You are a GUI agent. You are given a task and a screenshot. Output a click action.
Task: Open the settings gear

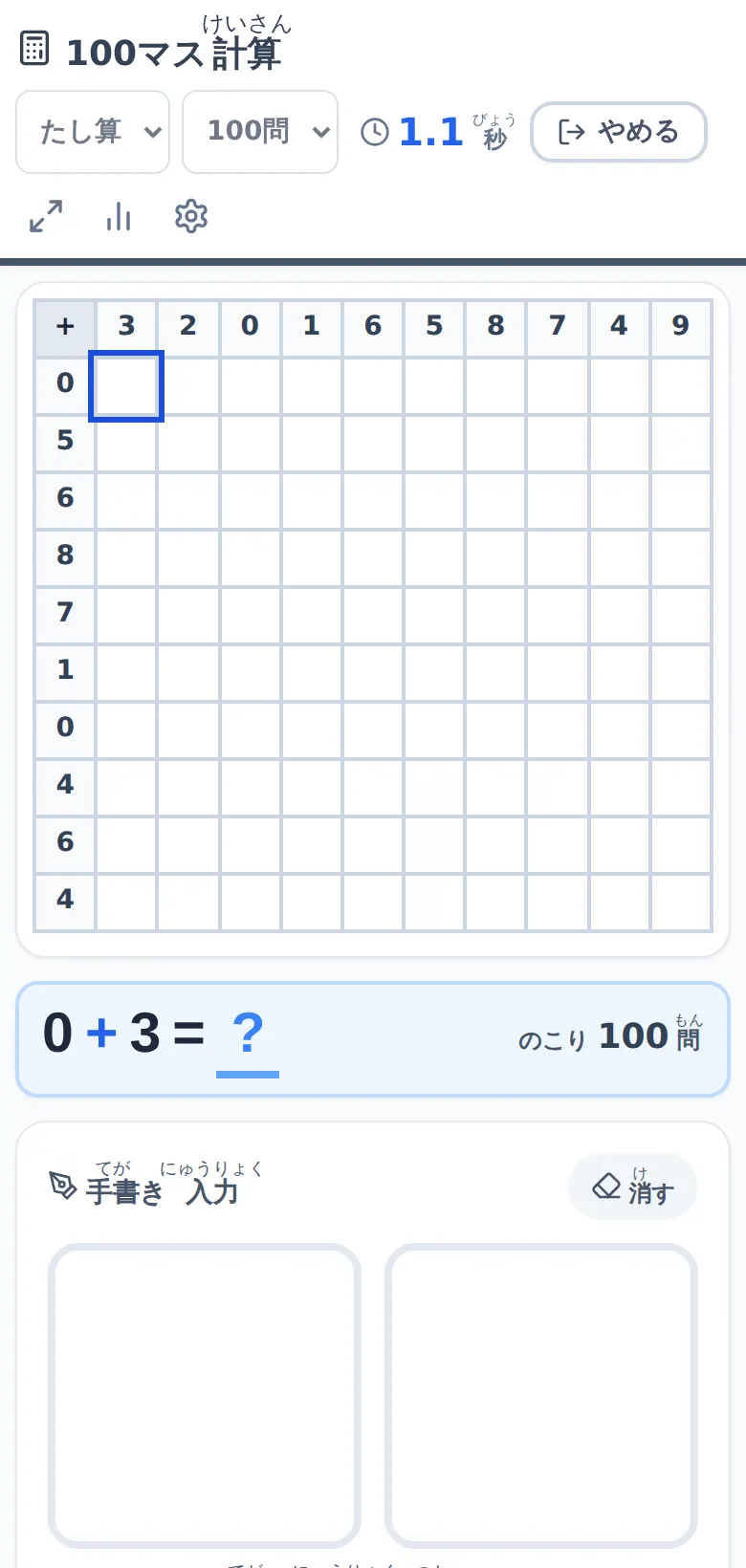(191, 216)
